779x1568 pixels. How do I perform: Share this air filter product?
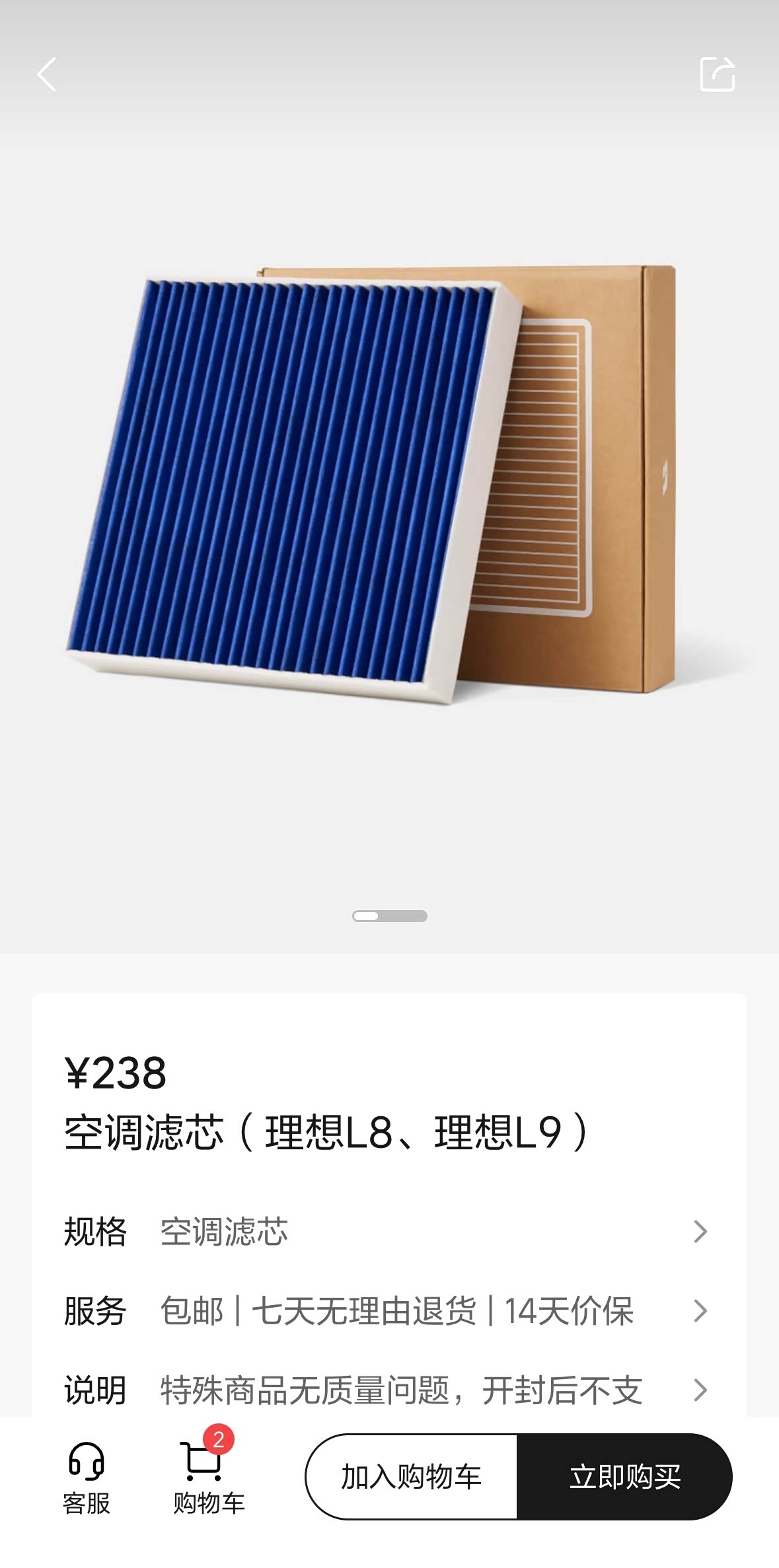(x=718, y=73)
